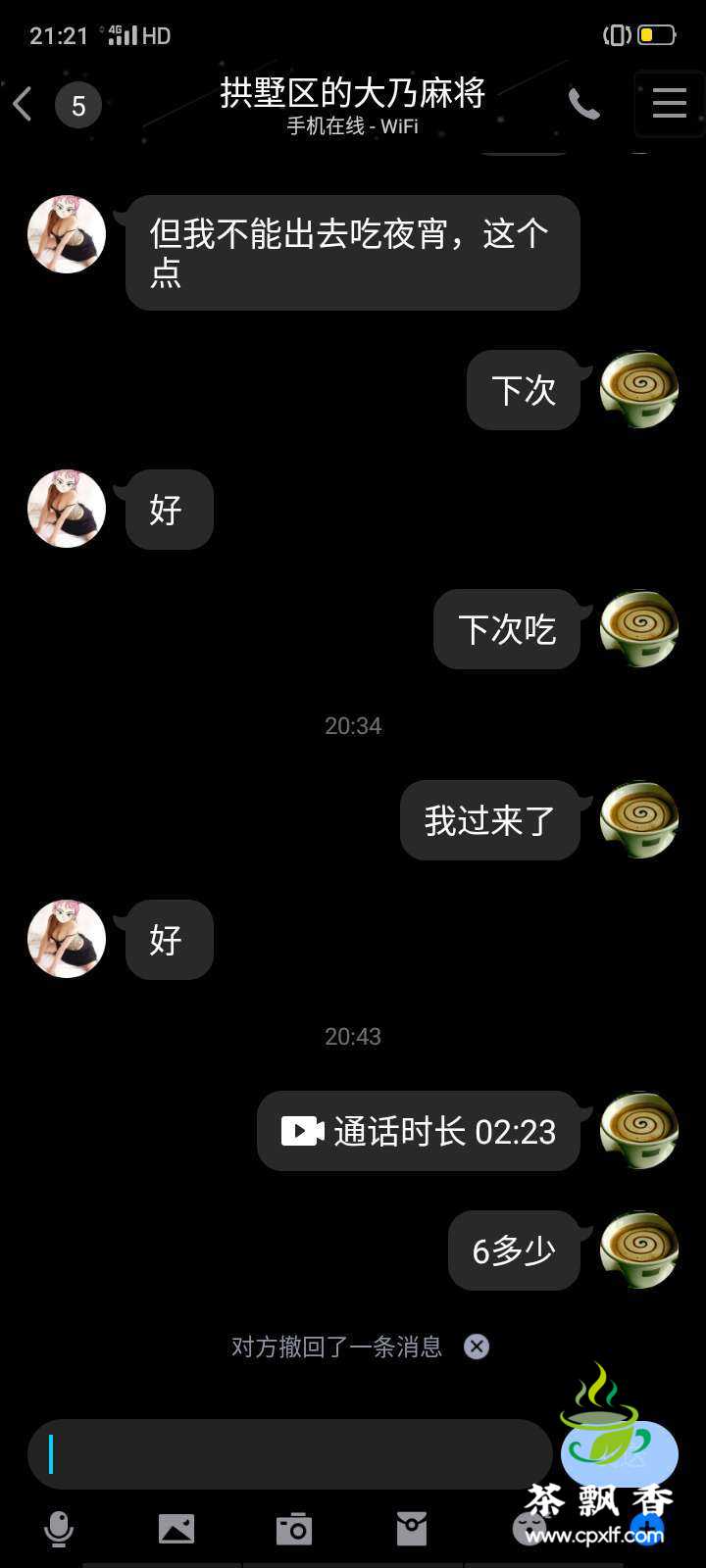Send a red envelope
This screenshot has height=1568, width=706.
412,1528
